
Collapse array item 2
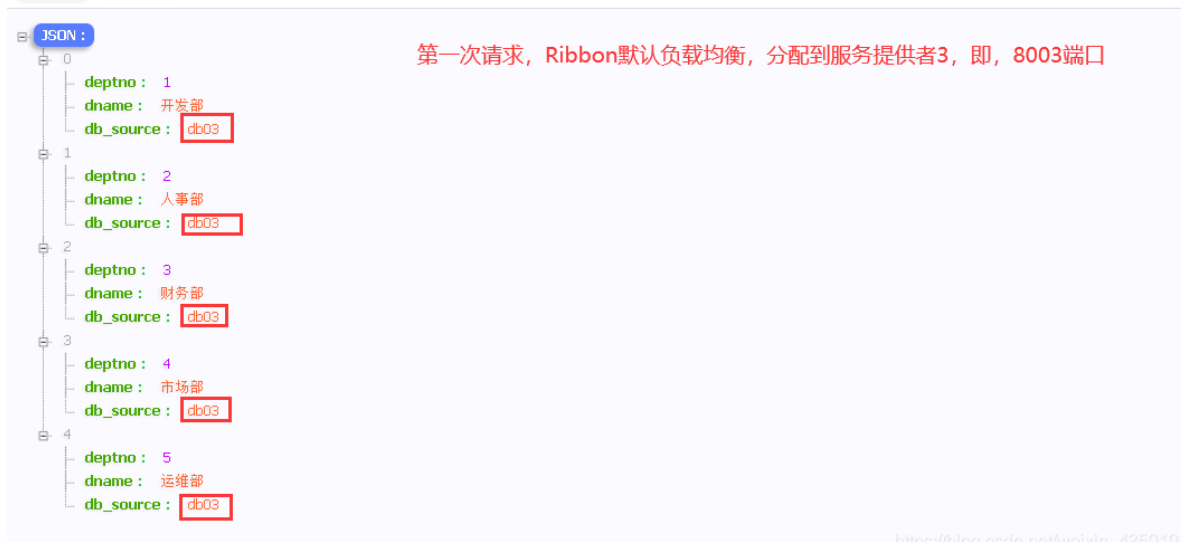43,247
